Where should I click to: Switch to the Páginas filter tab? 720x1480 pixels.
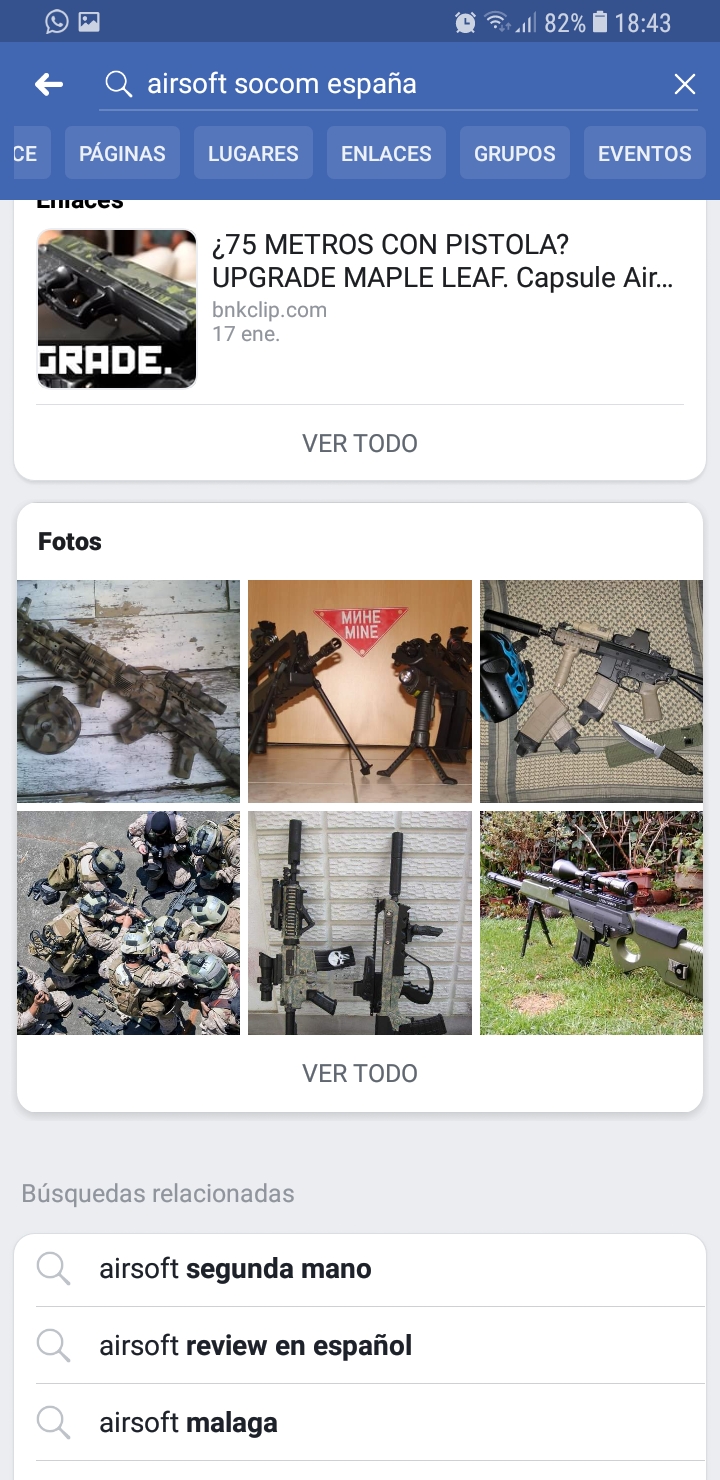(x=122, y=153)
